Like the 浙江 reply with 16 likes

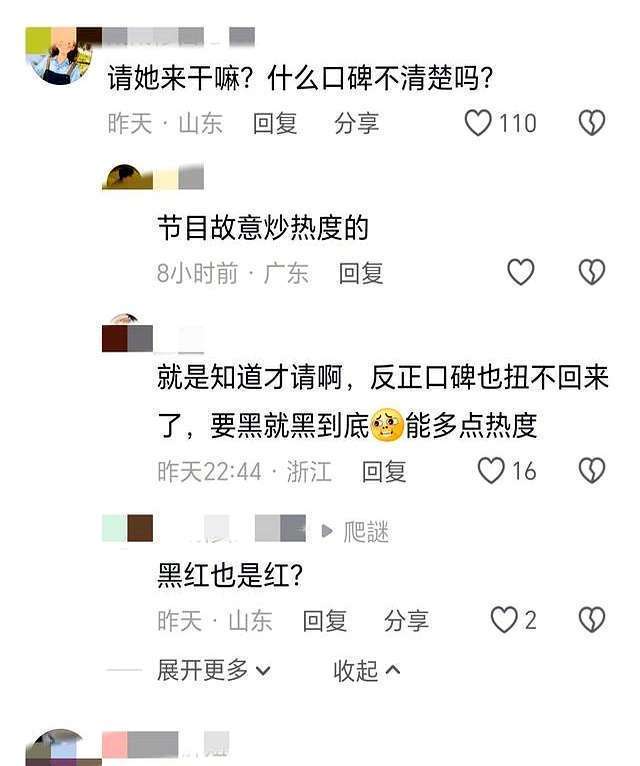pyautogui.click(x=491, y=470)
